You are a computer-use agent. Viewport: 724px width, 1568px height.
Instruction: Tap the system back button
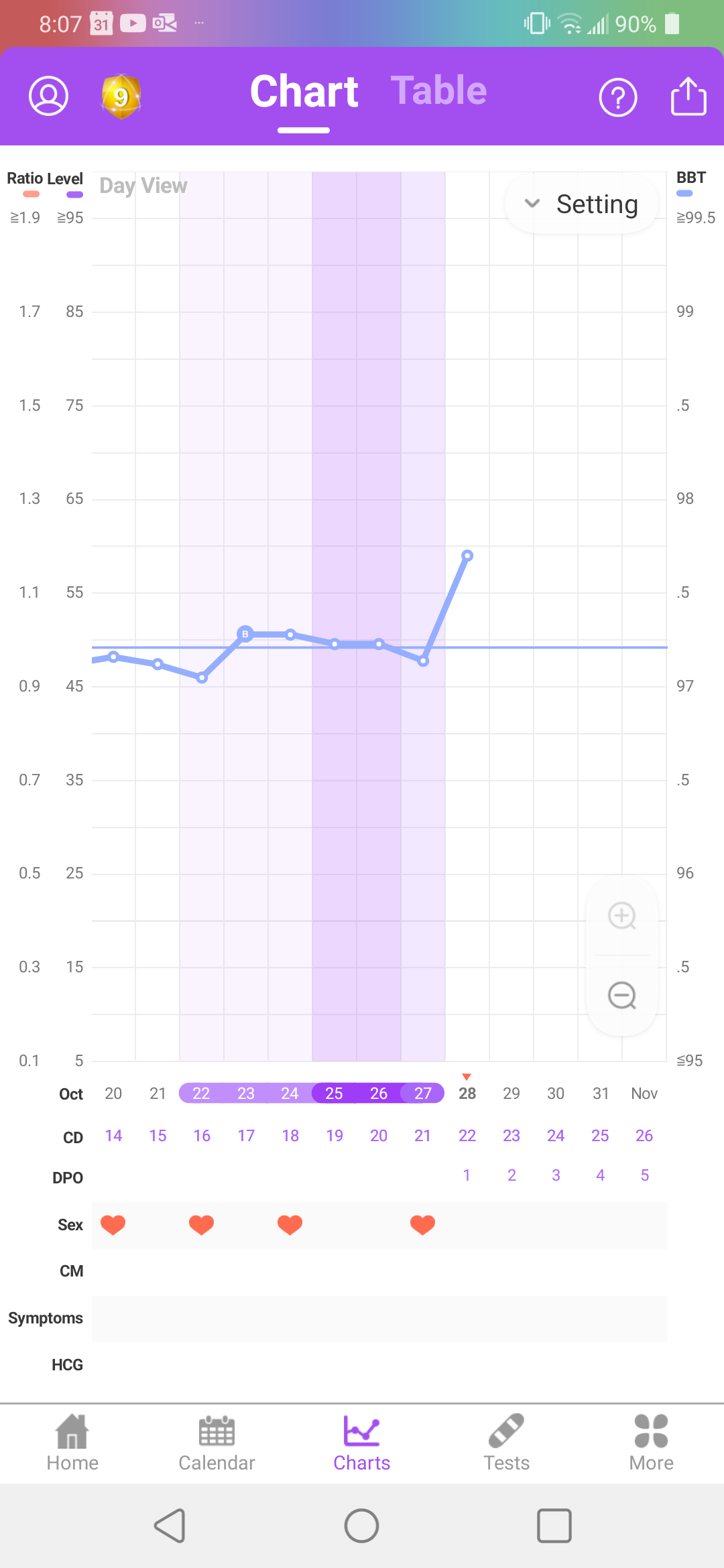pyautogui.click(x=170, y=1526)
